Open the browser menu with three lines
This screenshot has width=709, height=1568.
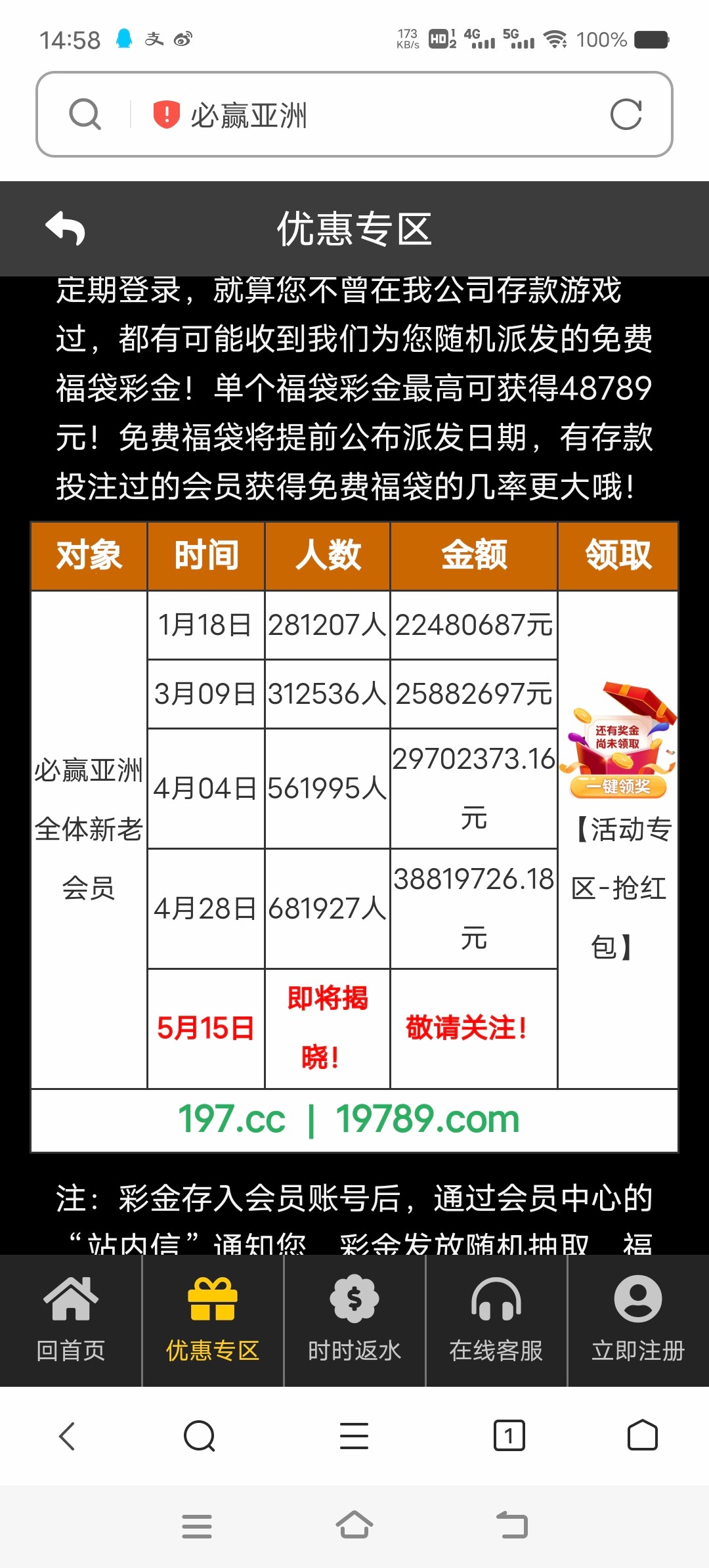[354, 1436]
